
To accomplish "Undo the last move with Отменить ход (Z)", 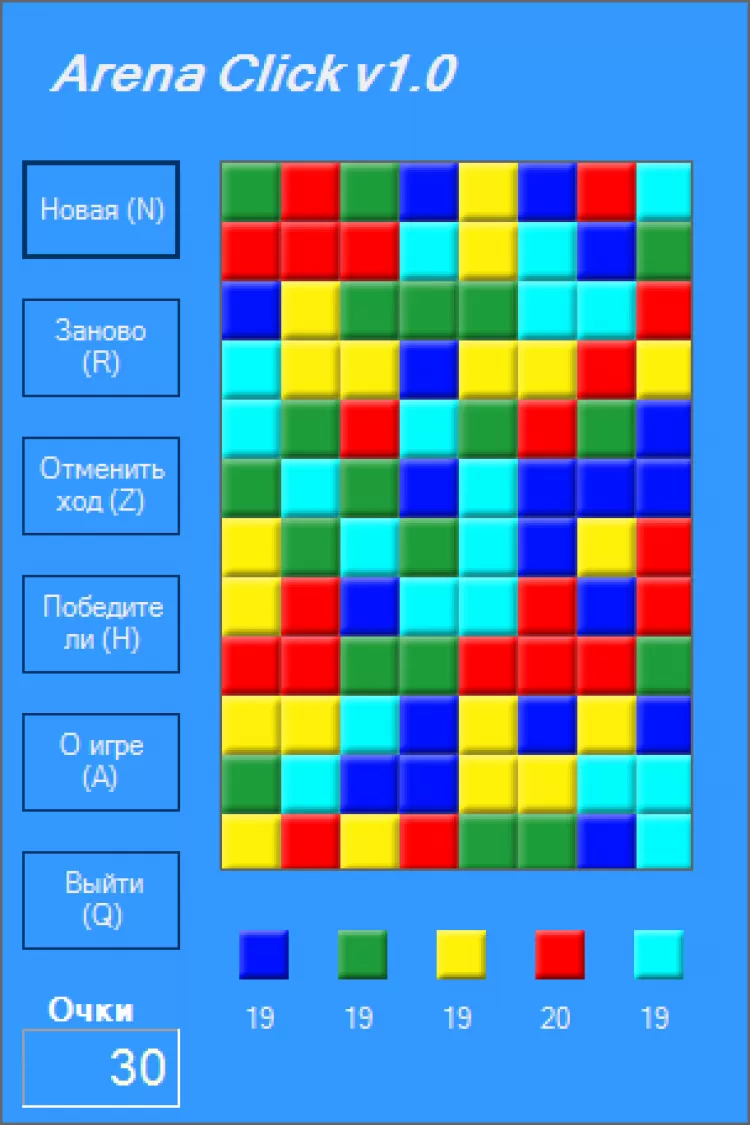I will coord(101,486).
